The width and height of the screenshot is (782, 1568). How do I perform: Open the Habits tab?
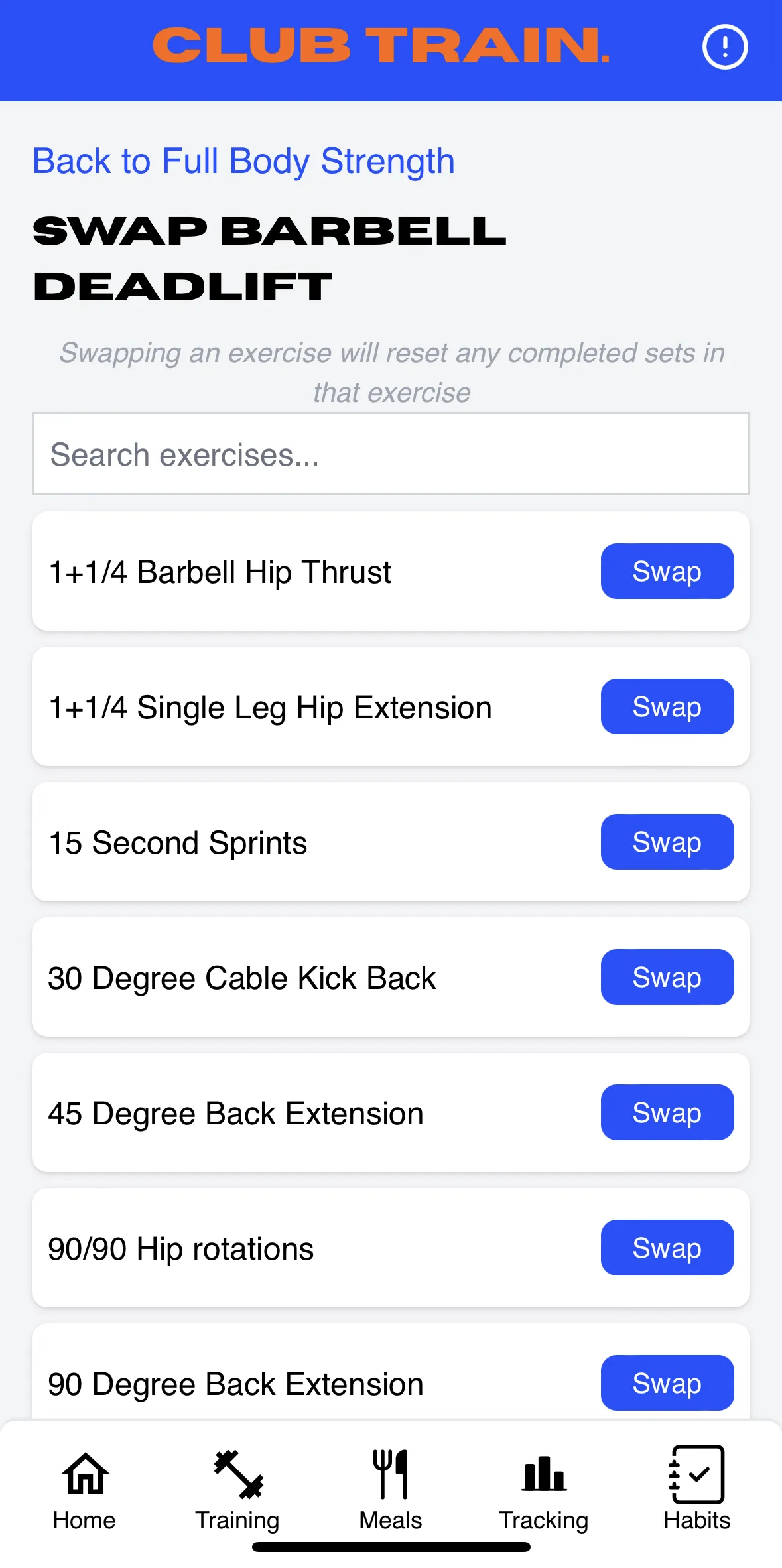(x=696, y=1490)
